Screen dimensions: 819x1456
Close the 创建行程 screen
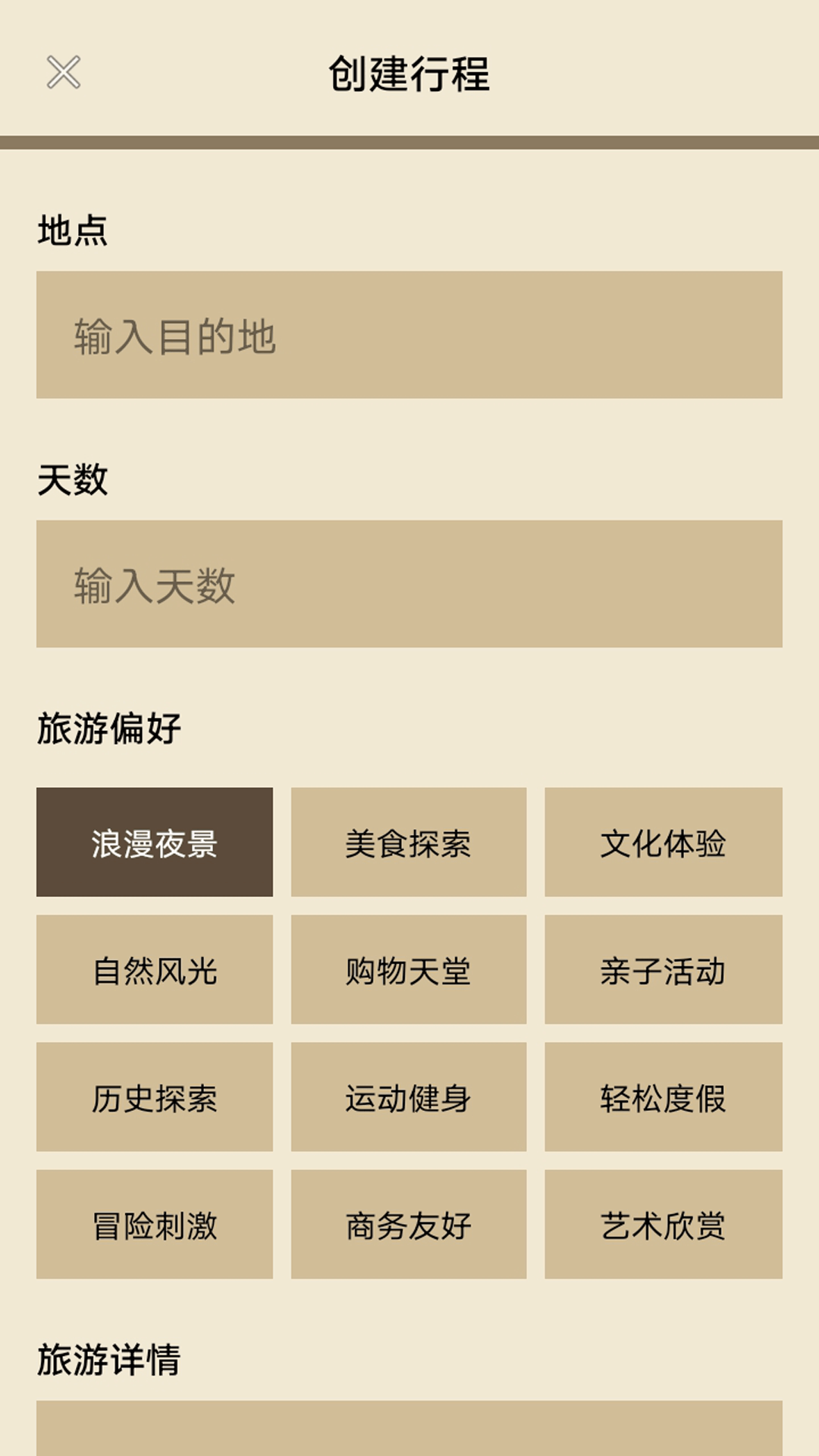tap(64, 73)
